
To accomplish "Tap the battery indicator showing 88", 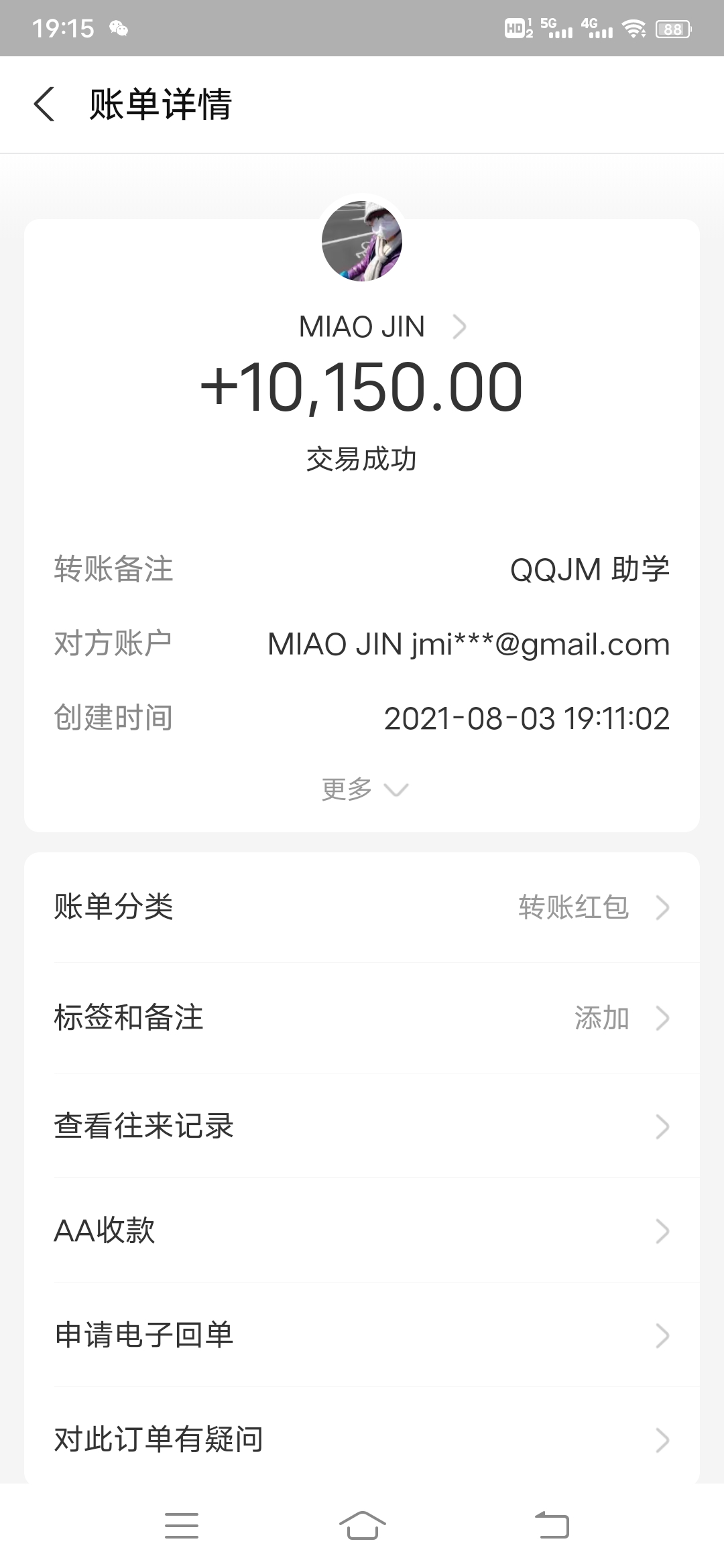I will pyautogui.click(x=672, y=28).
